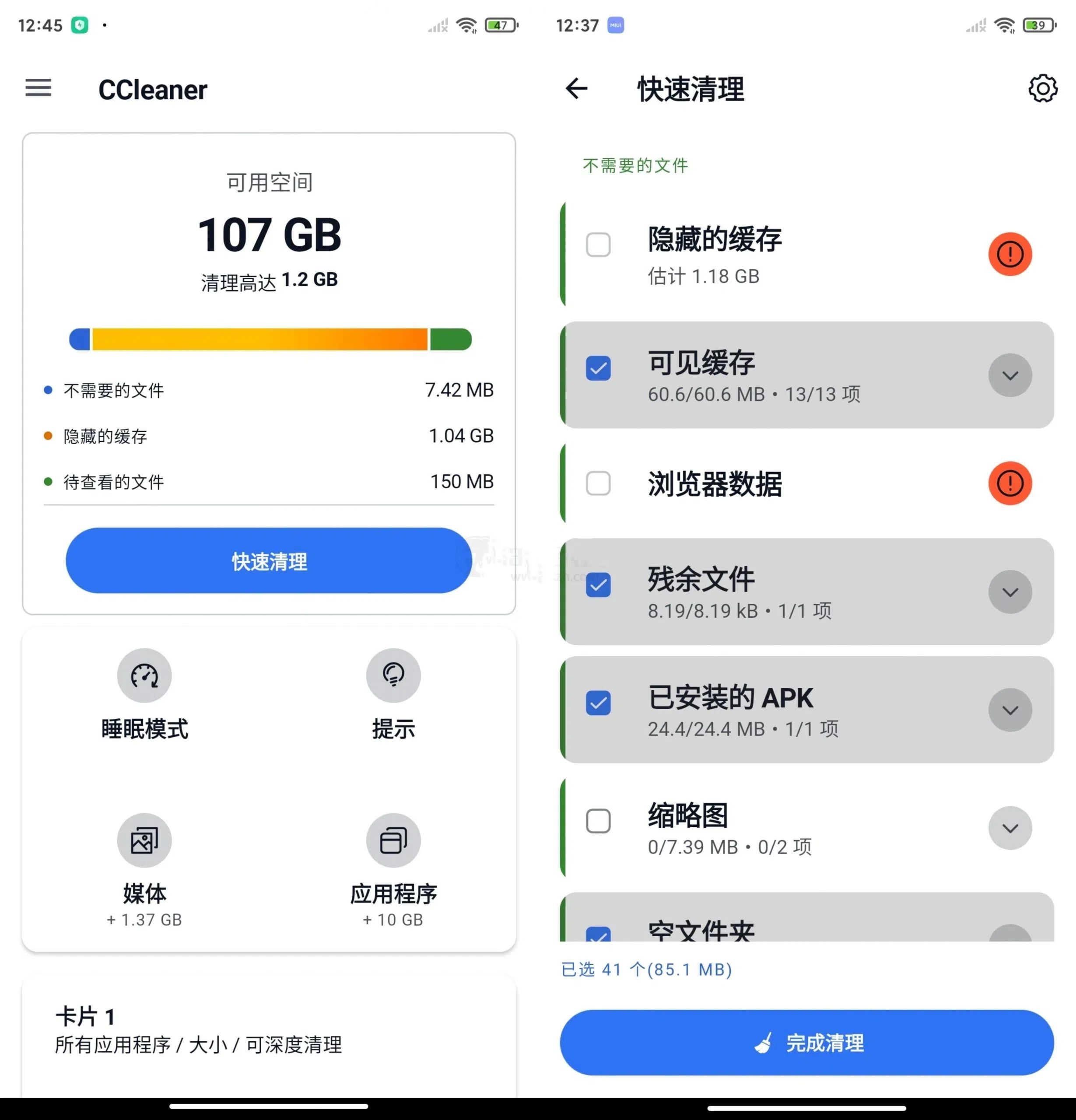
Task: Tap the warning icon beside 隐藏的缓存
Action: 1010,254
